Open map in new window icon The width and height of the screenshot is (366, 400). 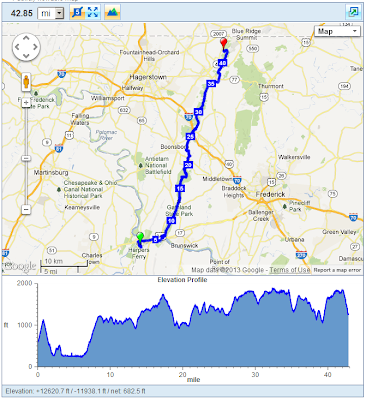coord(353,13)
